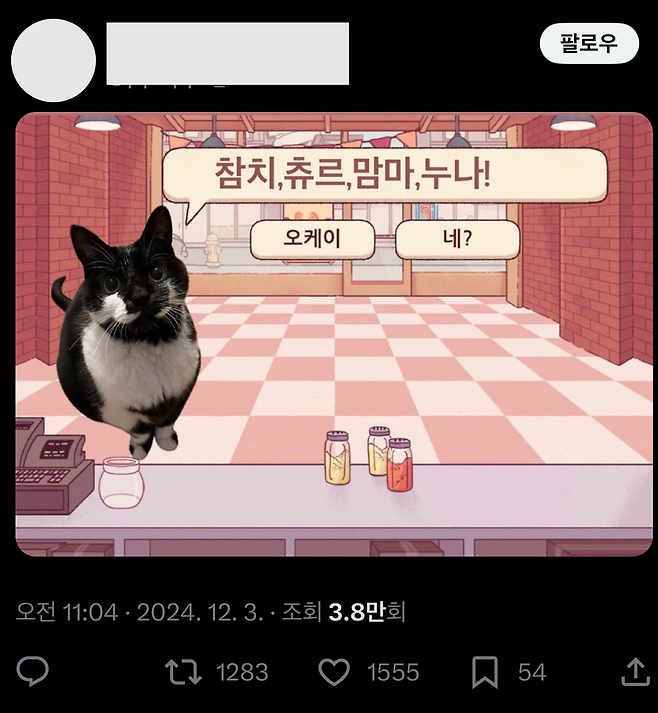Open the cat image in the post

point(334,335)
